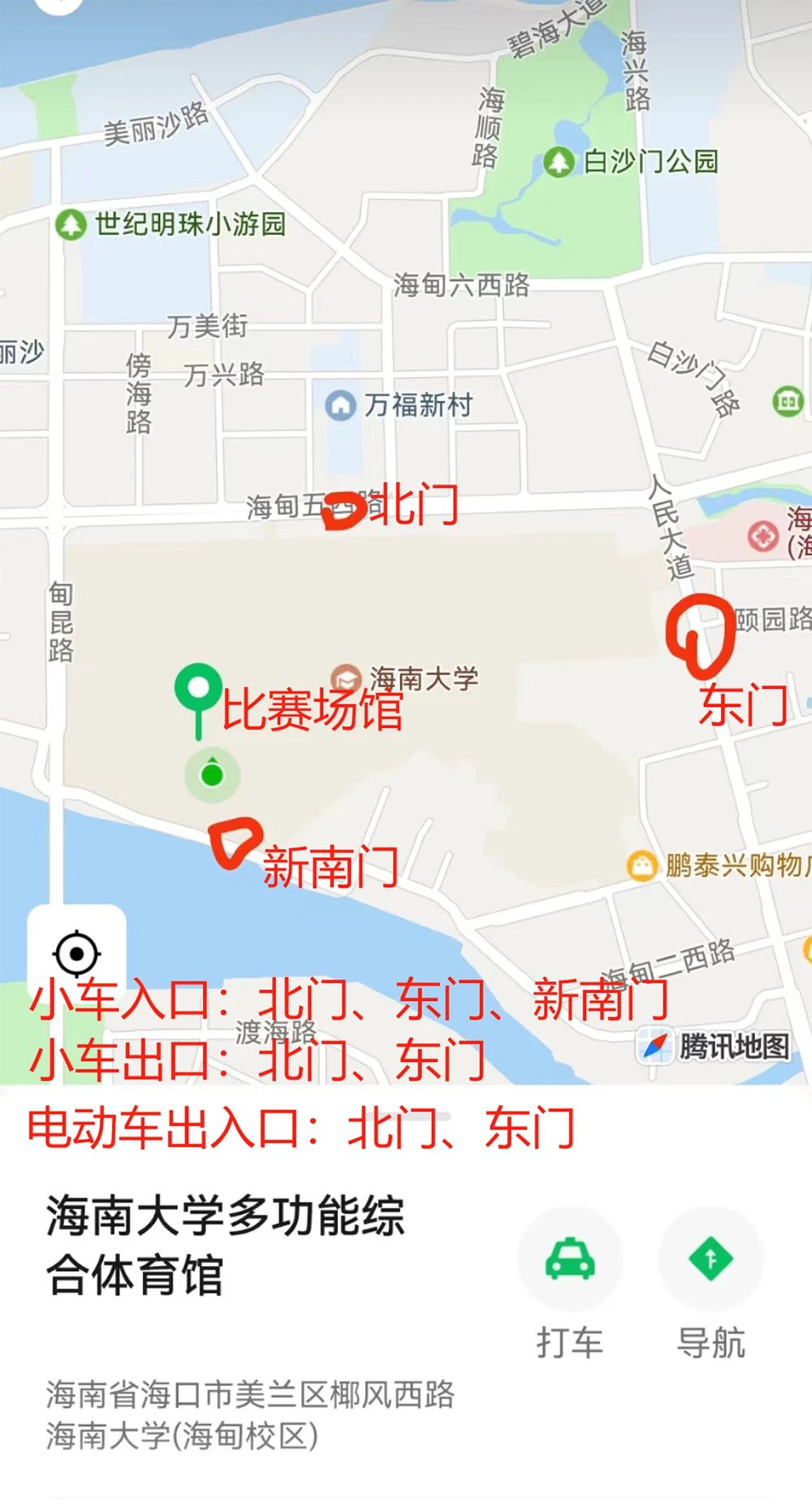
Task: Recenter the map on my location
Action: coord(76,952)
